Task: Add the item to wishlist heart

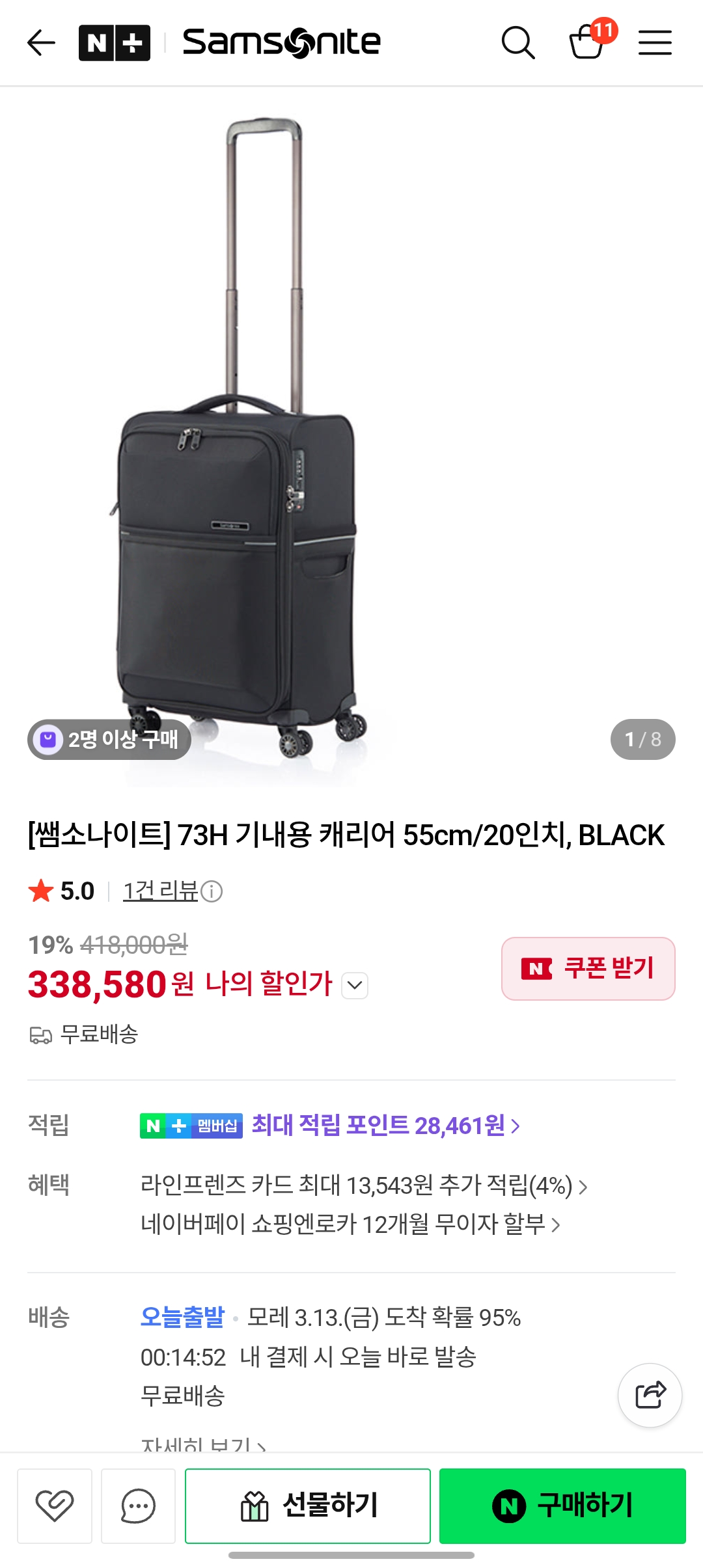Action: [55, 1506]
